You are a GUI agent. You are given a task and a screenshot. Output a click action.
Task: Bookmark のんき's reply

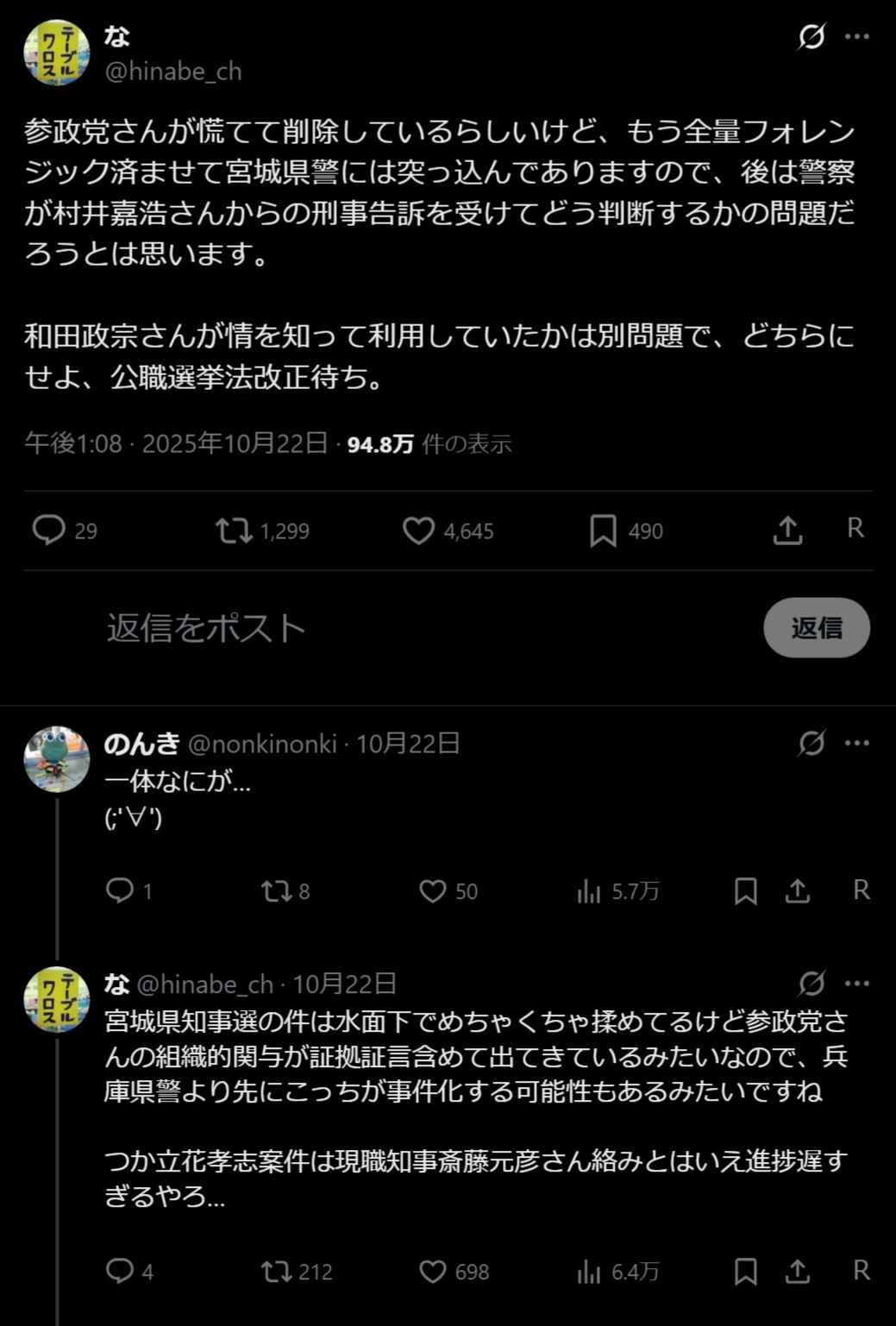(x=745, y=890)
